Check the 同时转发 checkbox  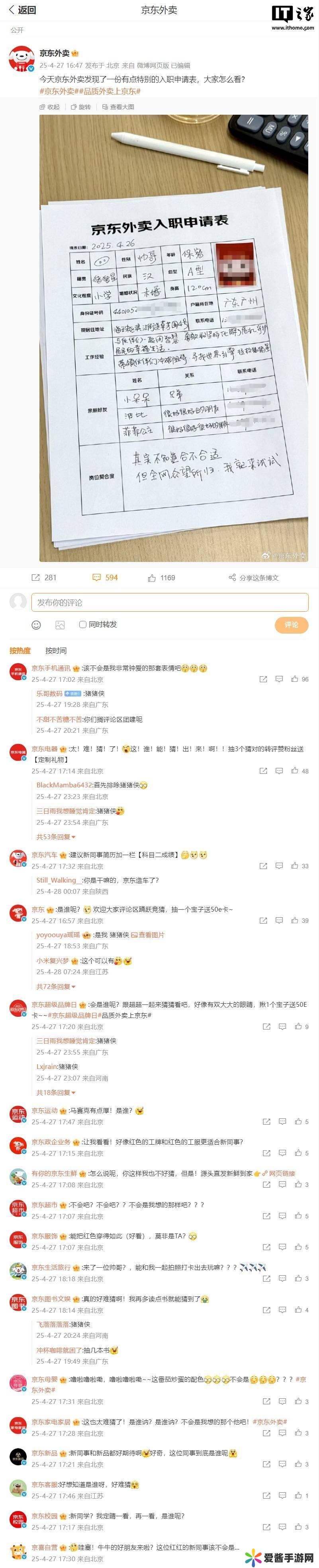(x=83, y=624)
